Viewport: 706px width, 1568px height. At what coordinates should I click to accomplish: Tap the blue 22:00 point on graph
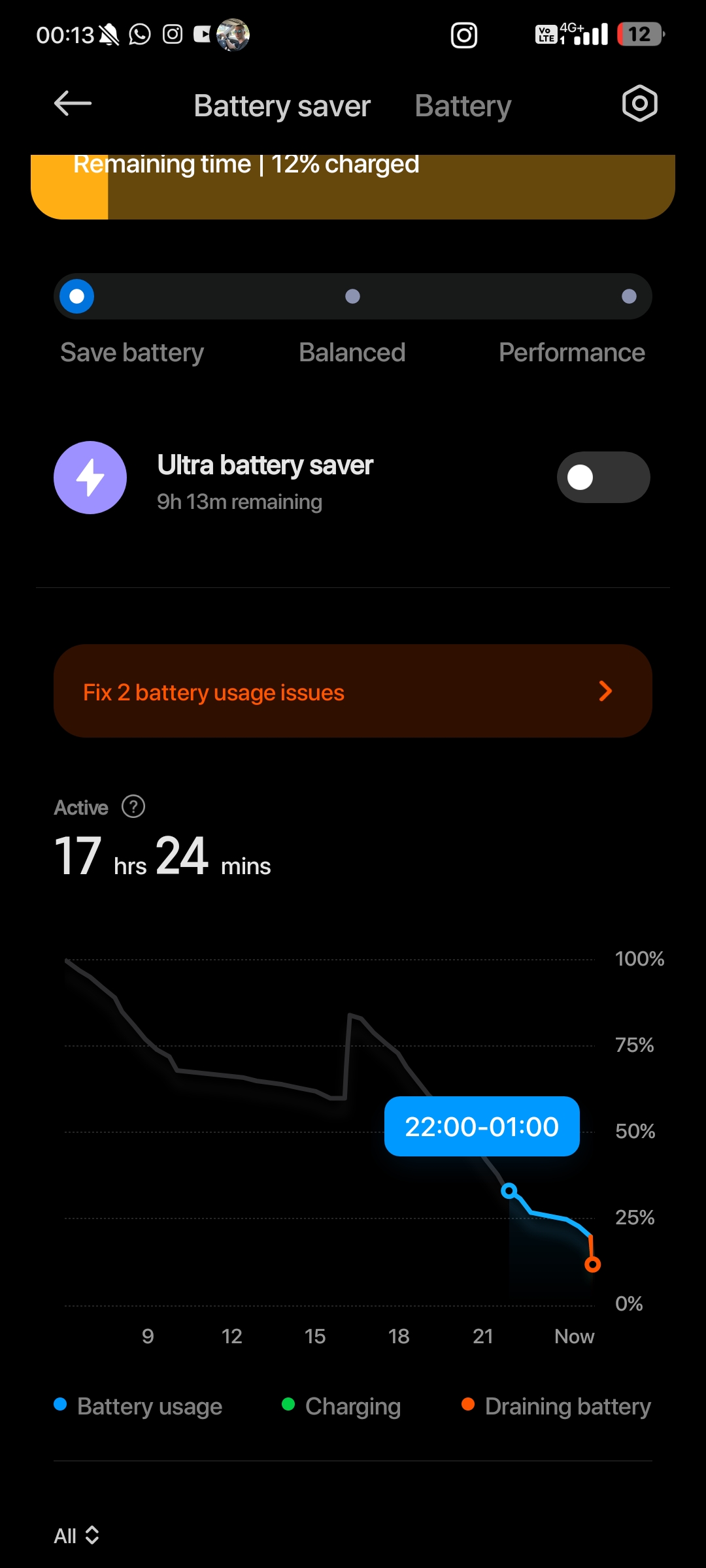(x=509, y=1191)
